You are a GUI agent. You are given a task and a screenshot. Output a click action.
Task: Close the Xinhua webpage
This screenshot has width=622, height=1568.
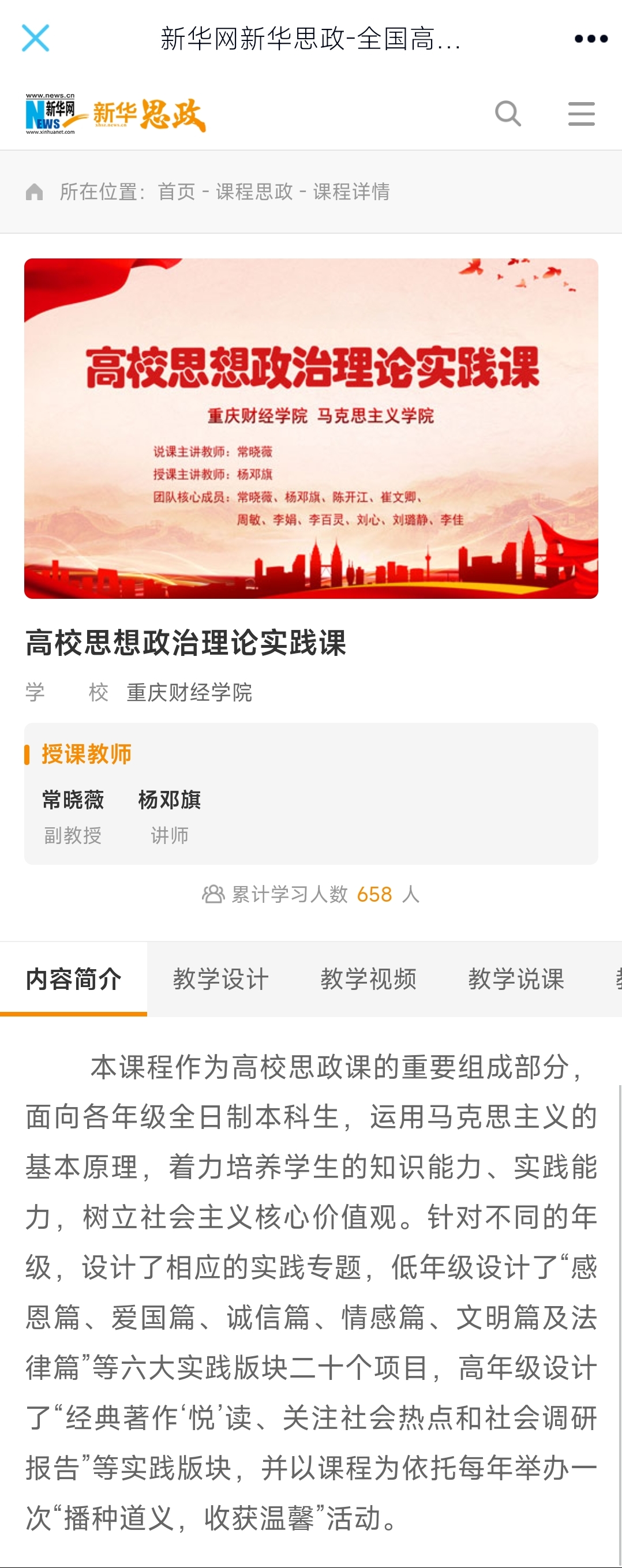[35, 38]
